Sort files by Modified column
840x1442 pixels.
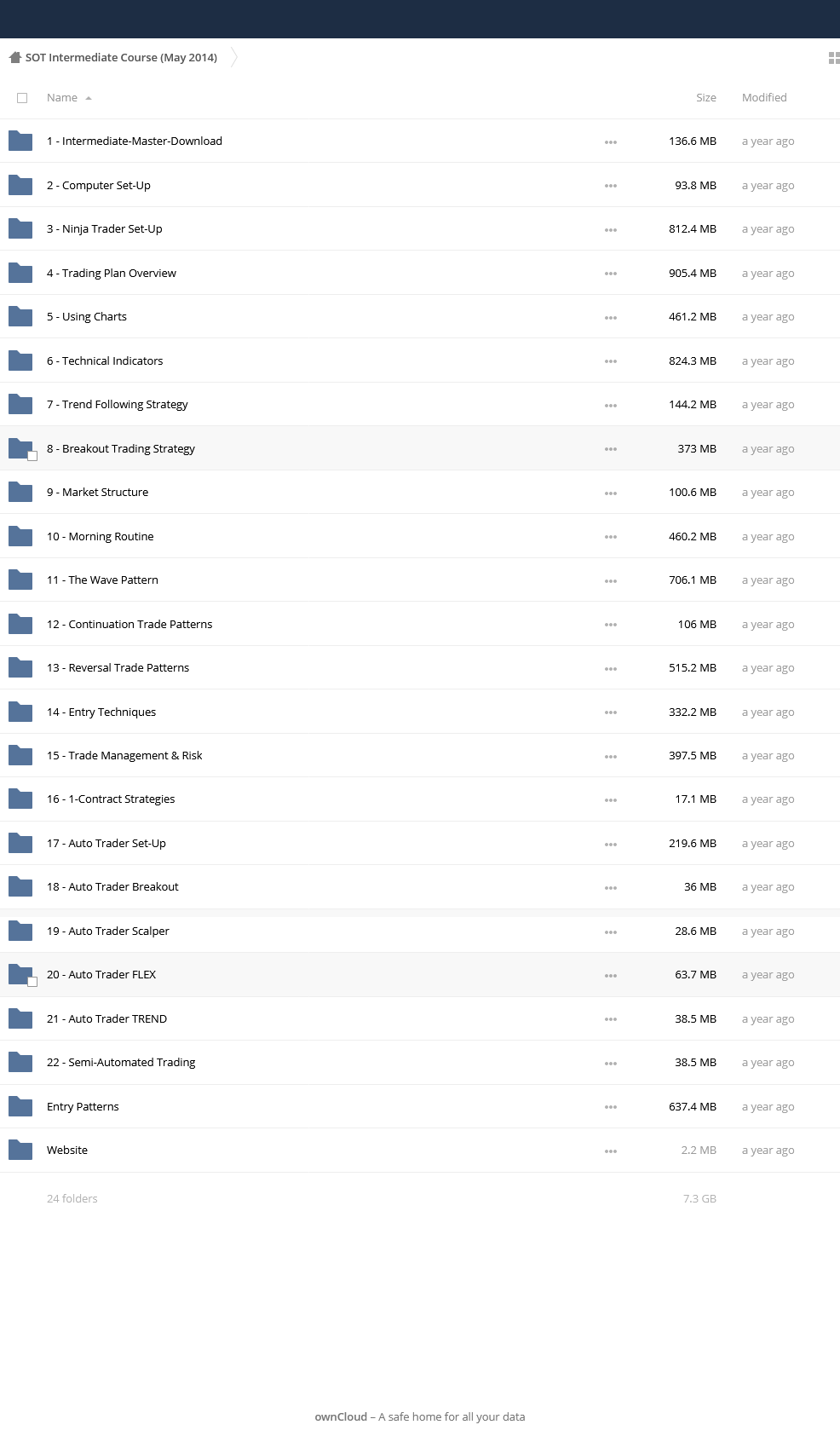tap(764, 98)
